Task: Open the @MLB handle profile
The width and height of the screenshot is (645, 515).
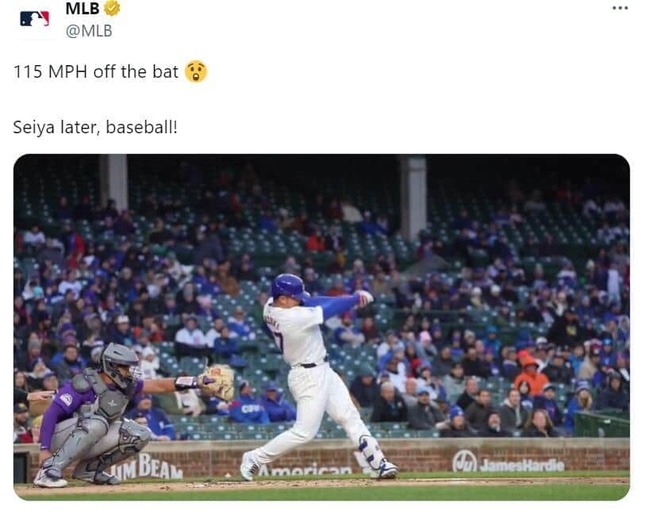Action: [88, 31]
